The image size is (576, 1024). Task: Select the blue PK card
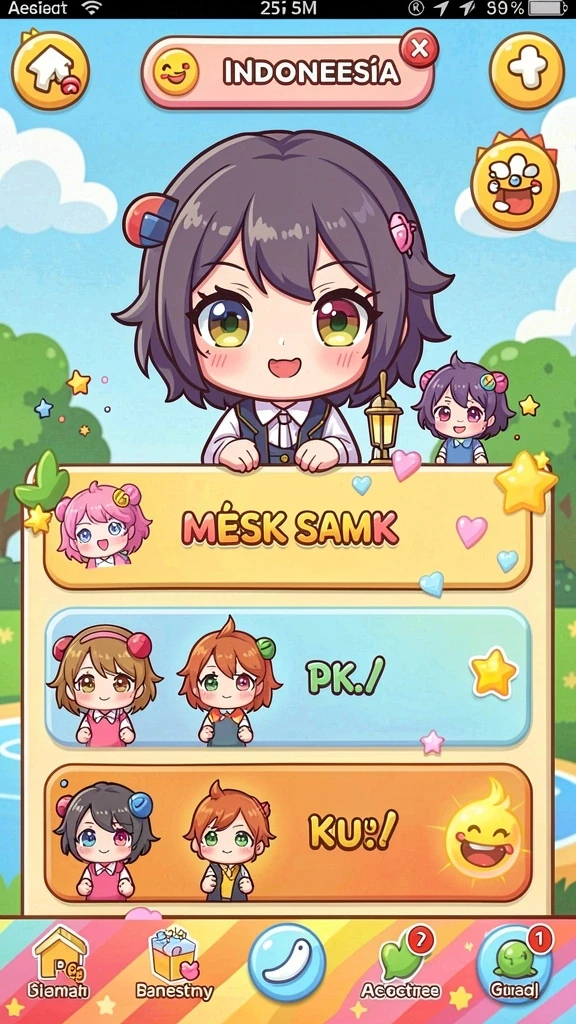(x=287, y=677)
